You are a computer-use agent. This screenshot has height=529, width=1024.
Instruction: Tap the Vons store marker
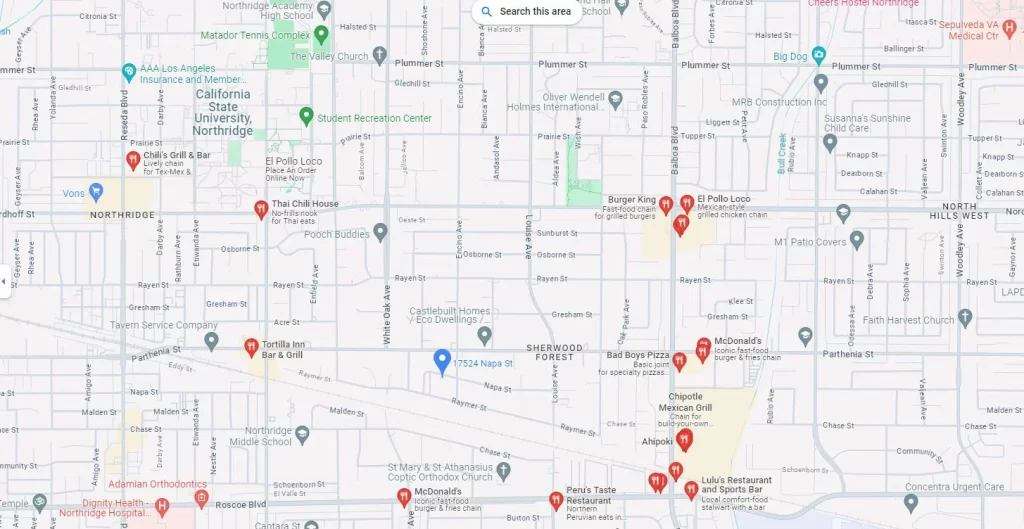point(96,190)
